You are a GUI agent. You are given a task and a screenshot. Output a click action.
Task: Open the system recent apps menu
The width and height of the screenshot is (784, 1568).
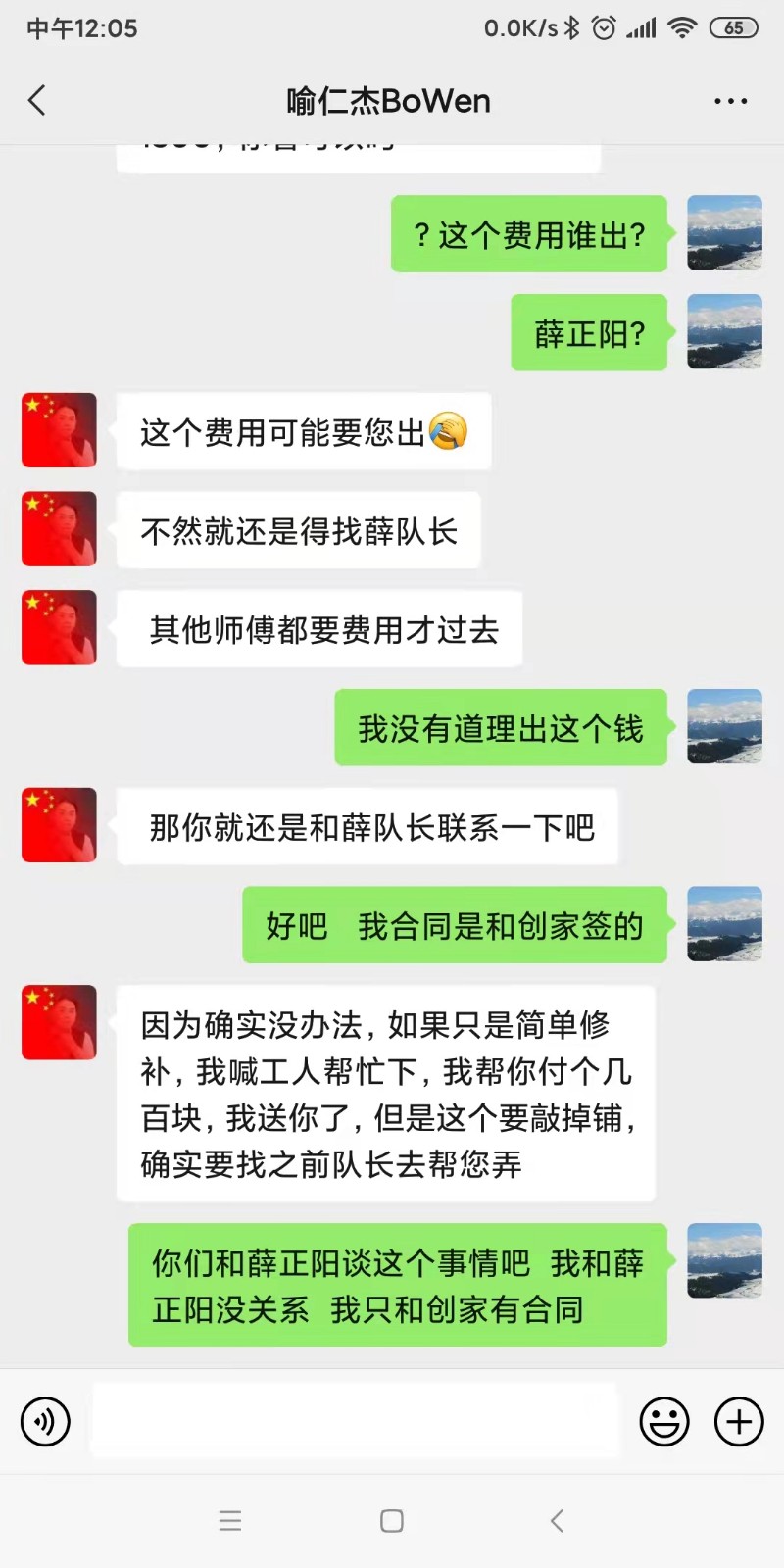(230, 1520)
